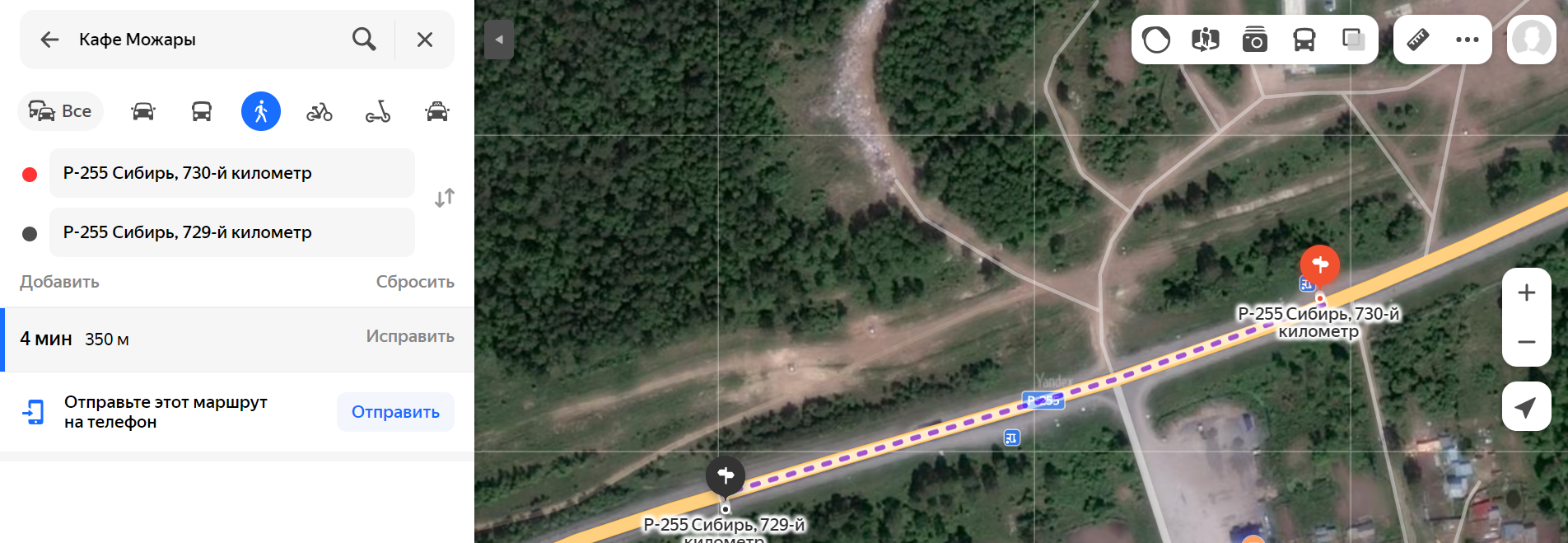Switch to scooter route mode

[x=378, y=111]
